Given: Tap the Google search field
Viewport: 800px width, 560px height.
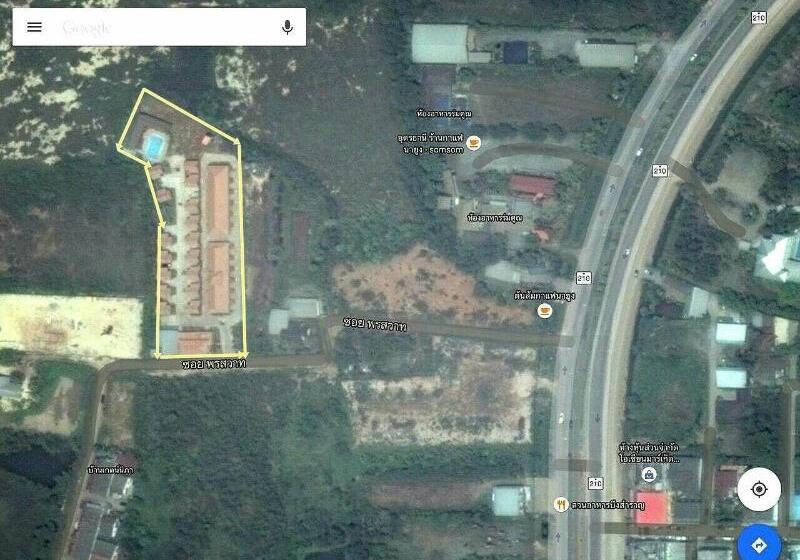Looking at the screenshot, I should click(160, 27).
